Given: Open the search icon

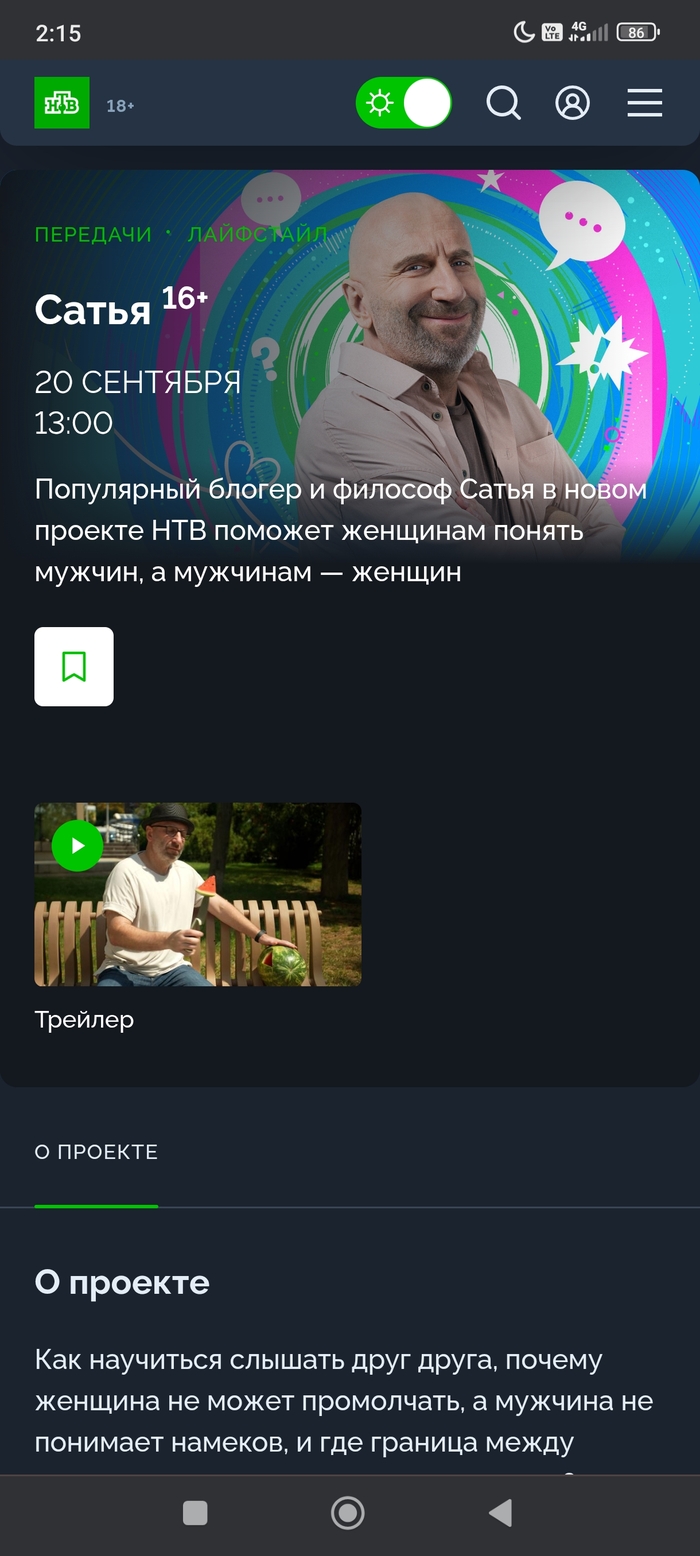Looking at the screenshot, I should coord(504,103).
